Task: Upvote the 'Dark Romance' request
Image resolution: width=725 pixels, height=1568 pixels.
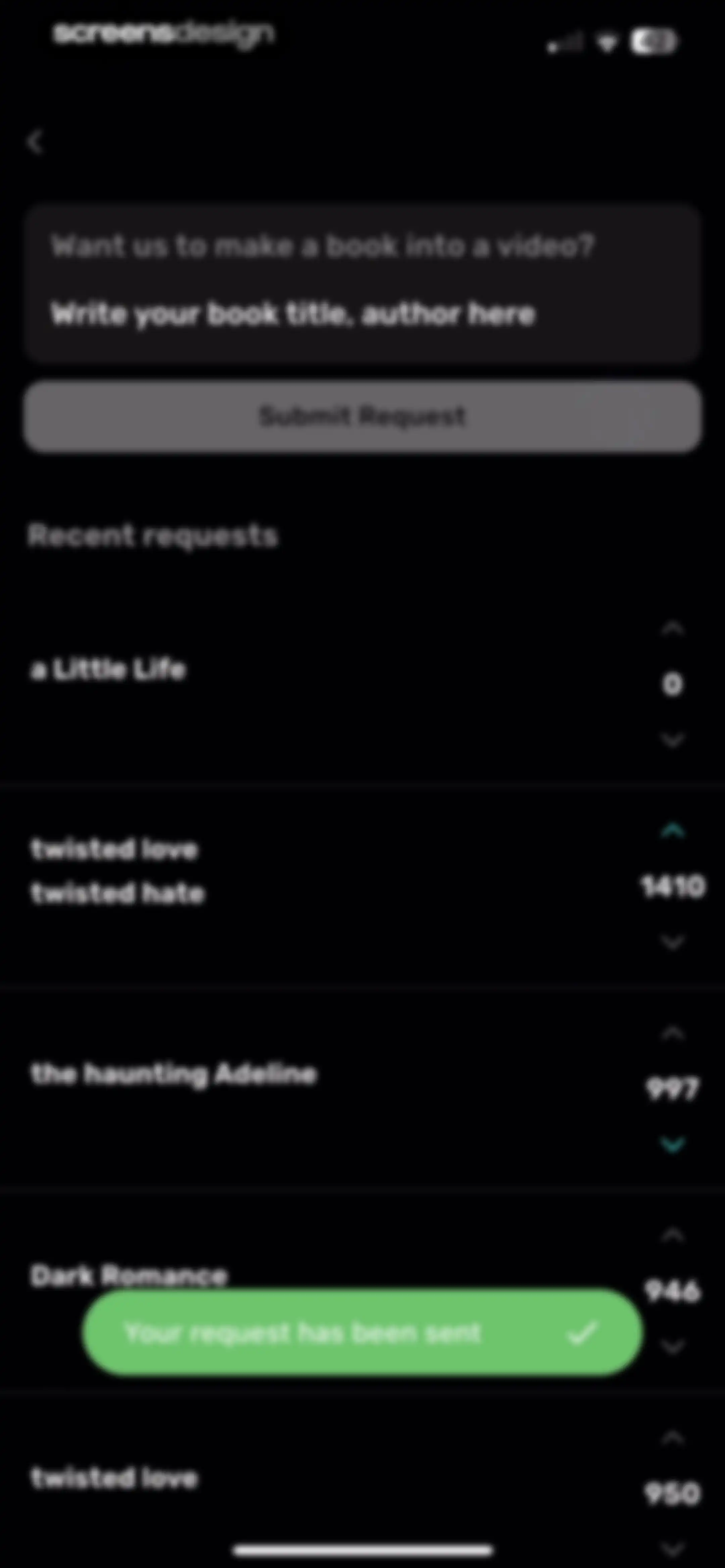Action: (x=672, y=1235)
